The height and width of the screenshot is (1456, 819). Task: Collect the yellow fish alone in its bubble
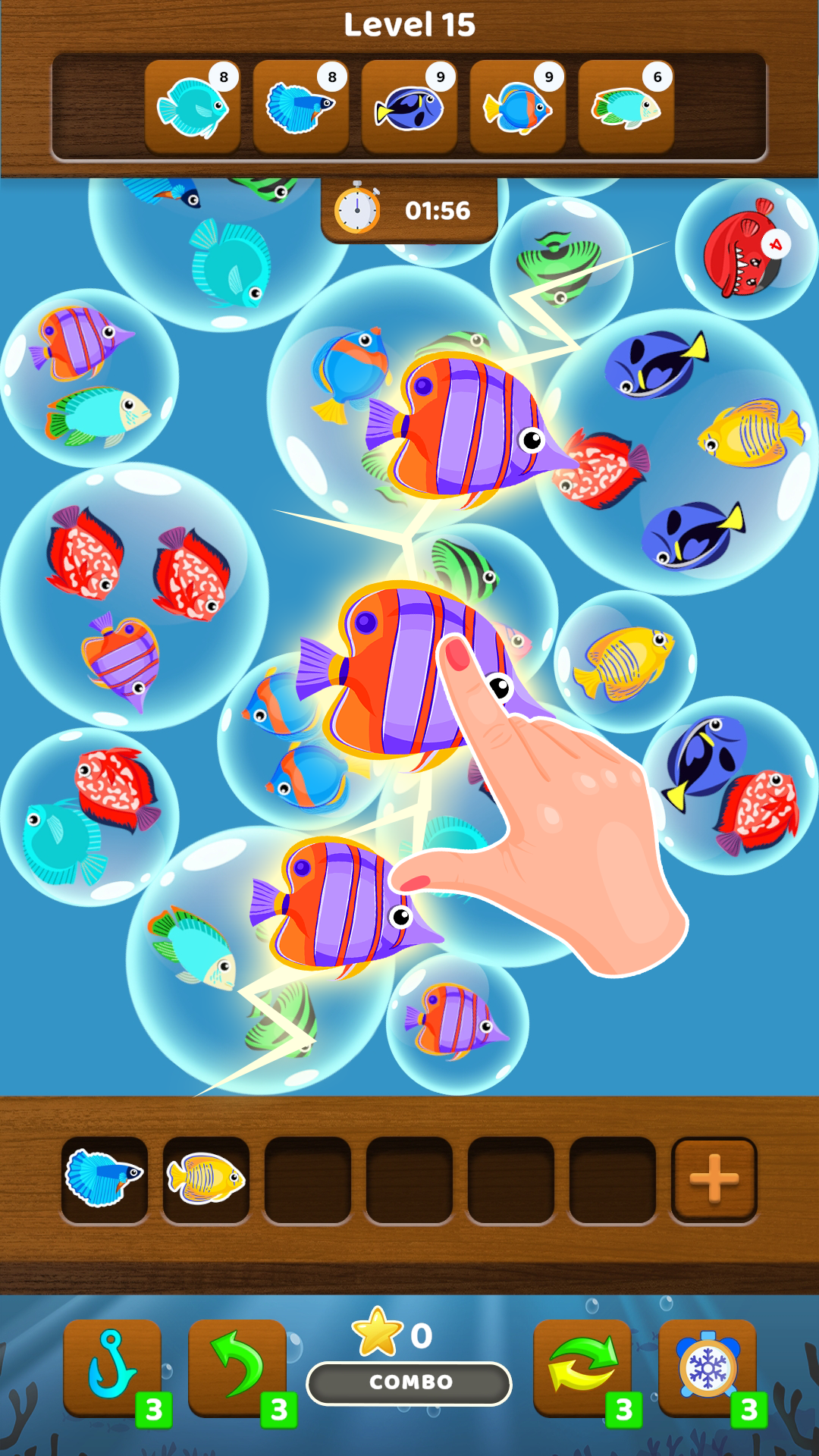623,661
